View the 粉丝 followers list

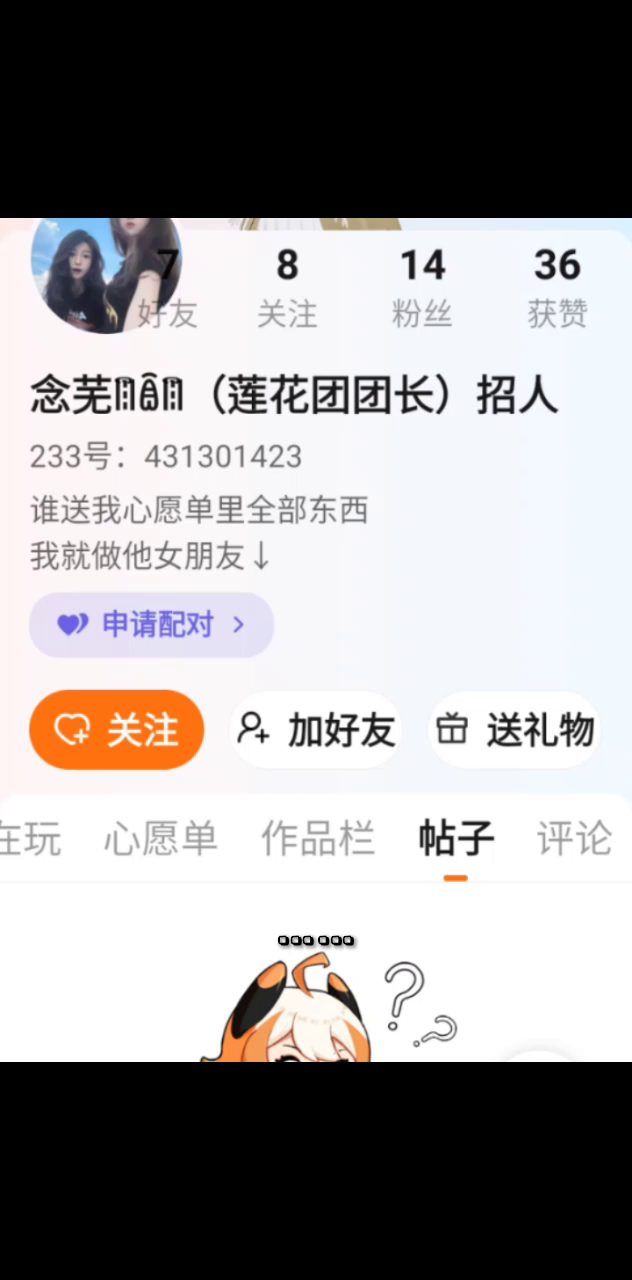tap(422, 288)
